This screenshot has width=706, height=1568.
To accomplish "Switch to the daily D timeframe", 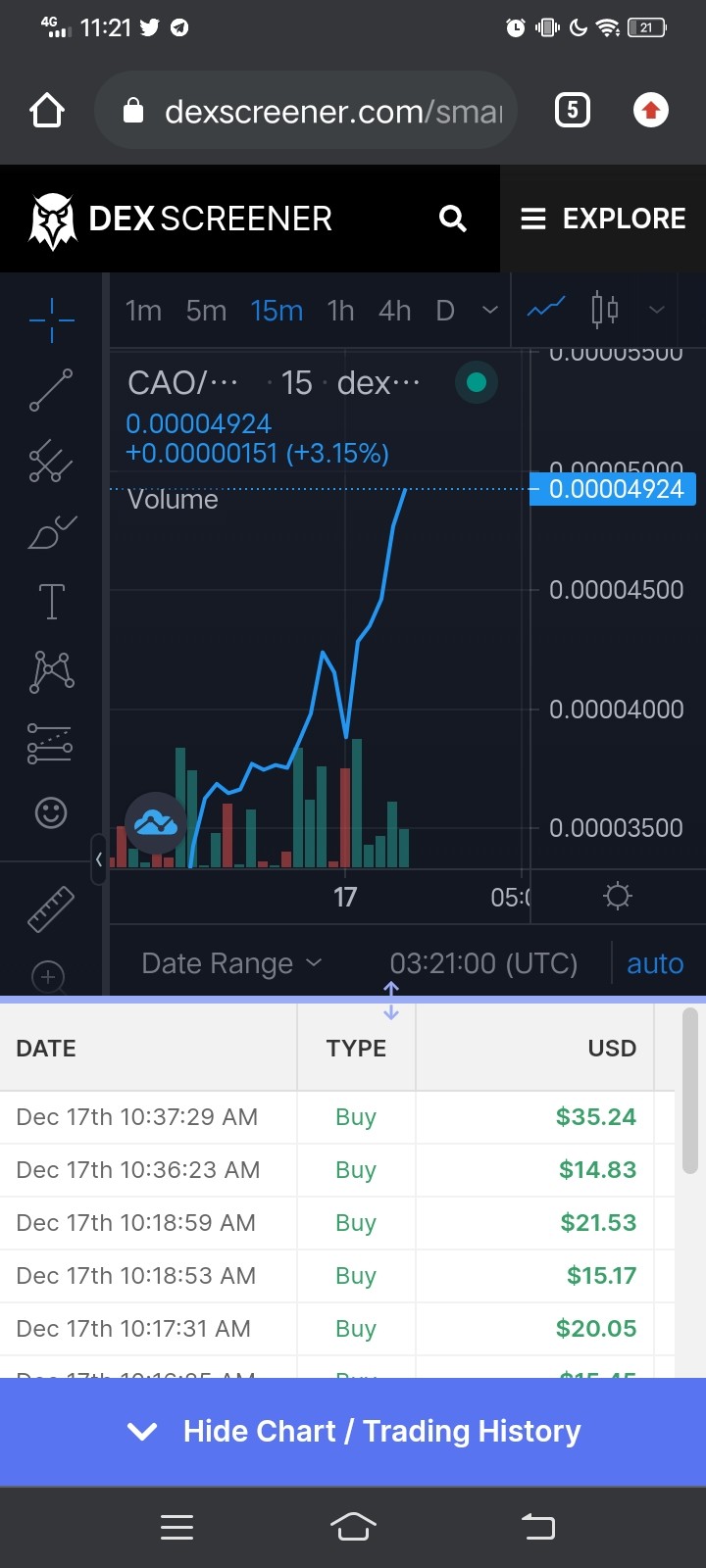I will point(445,311).
